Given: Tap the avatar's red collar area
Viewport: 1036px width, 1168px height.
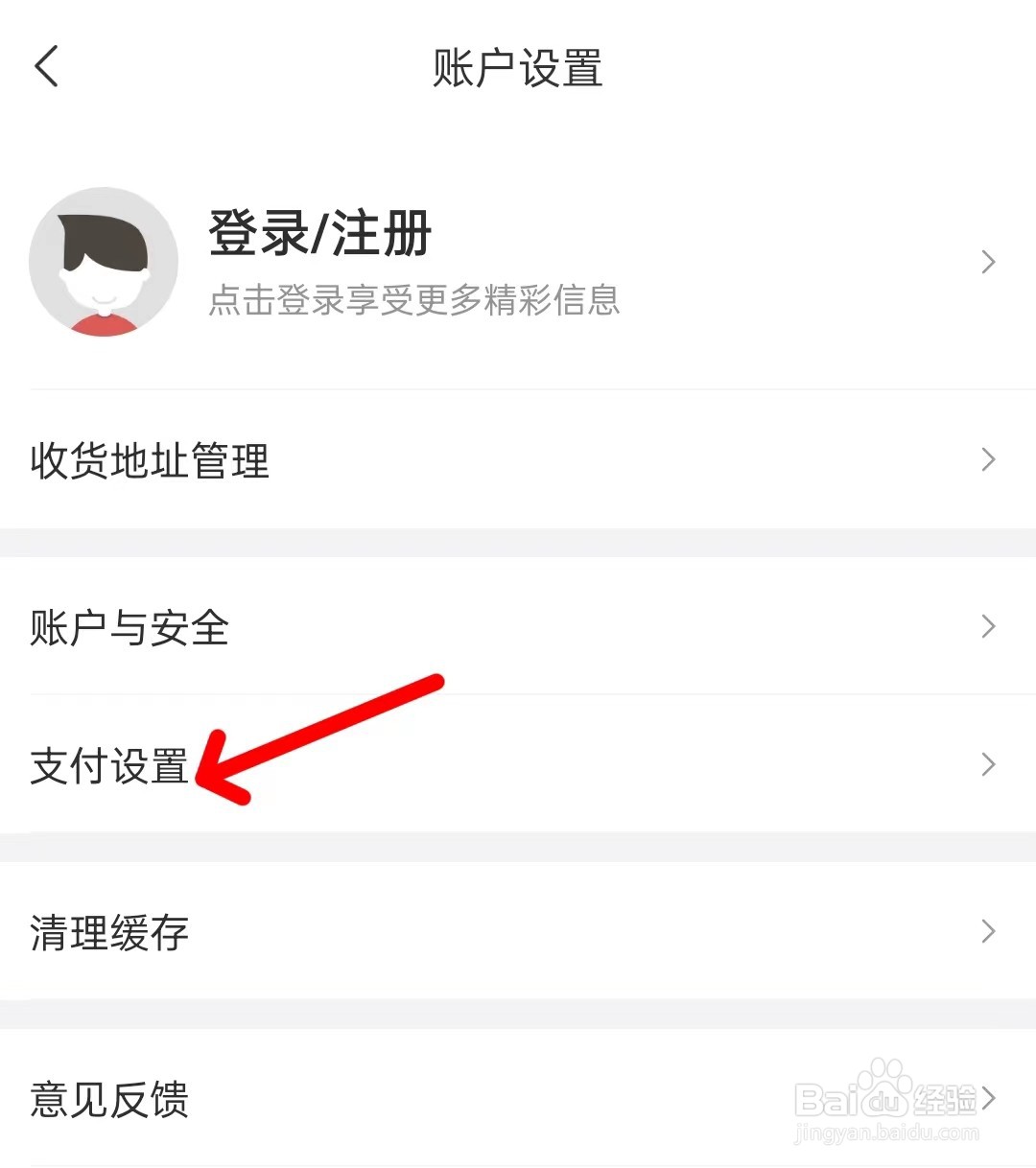Looking at the screenshot, I should tap(104, 326).
